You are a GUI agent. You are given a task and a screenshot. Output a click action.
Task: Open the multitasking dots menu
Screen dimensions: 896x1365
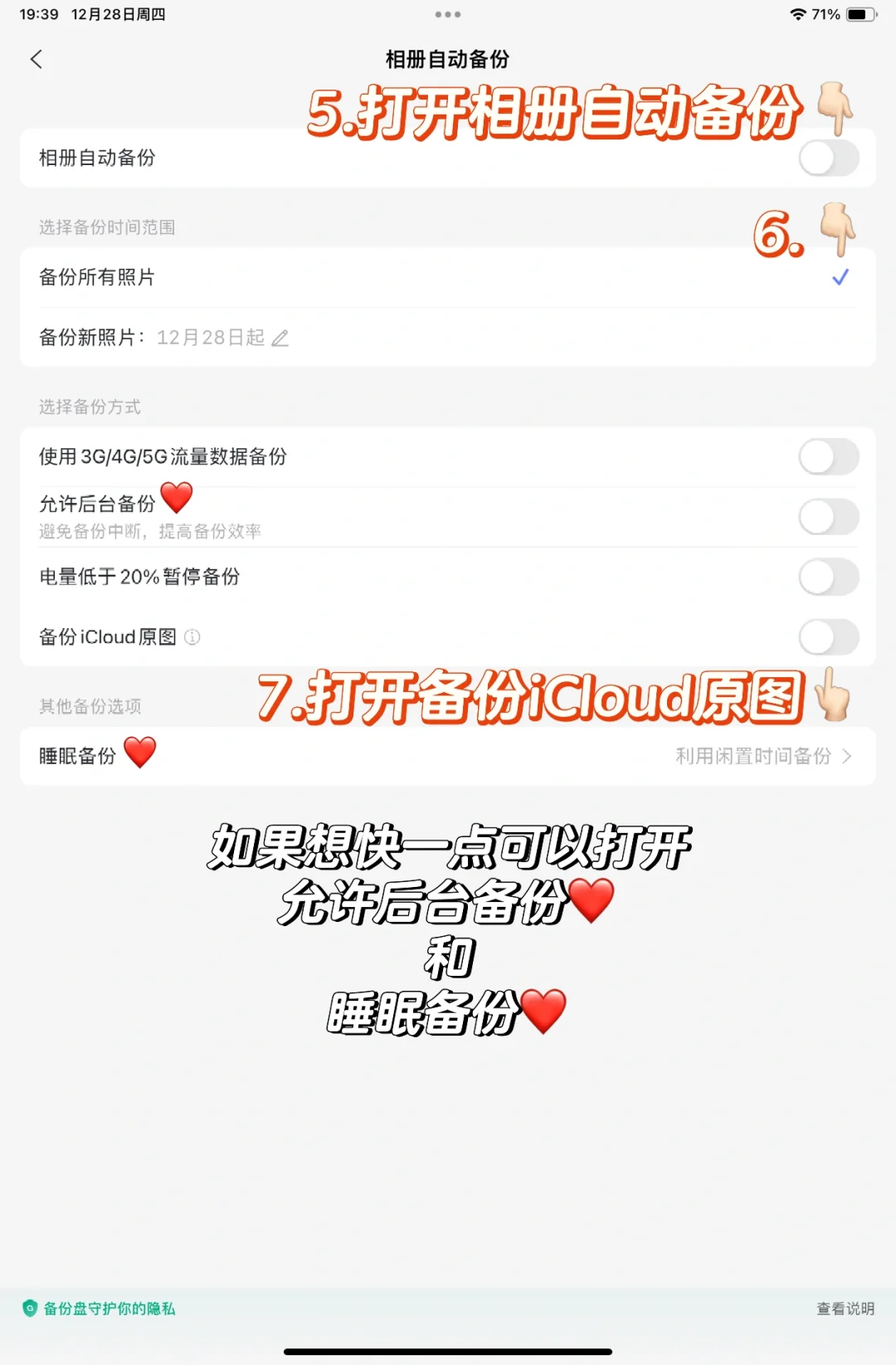[448, 15]
